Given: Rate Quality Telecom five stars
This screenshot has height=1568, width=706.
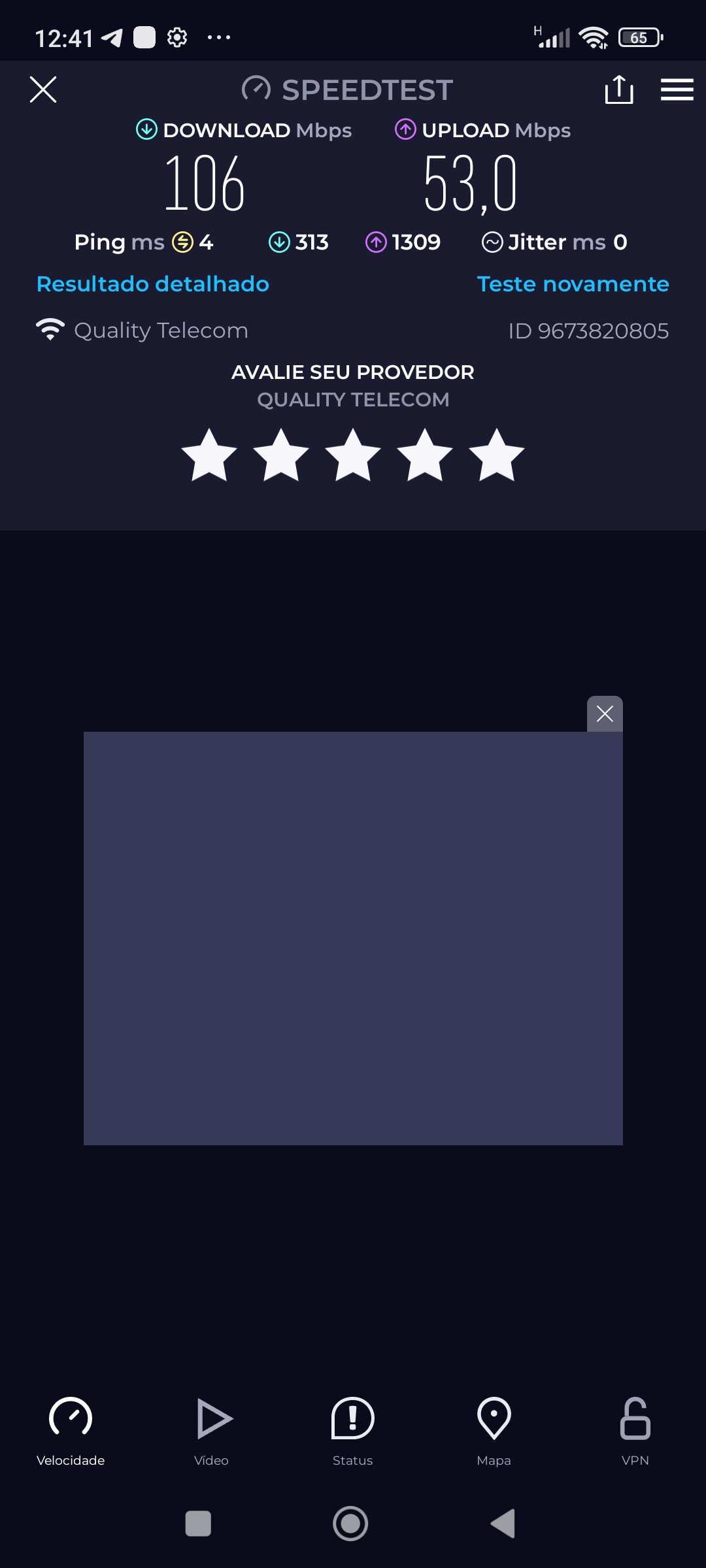Looking at the screenshot, I should click(496, 456).
